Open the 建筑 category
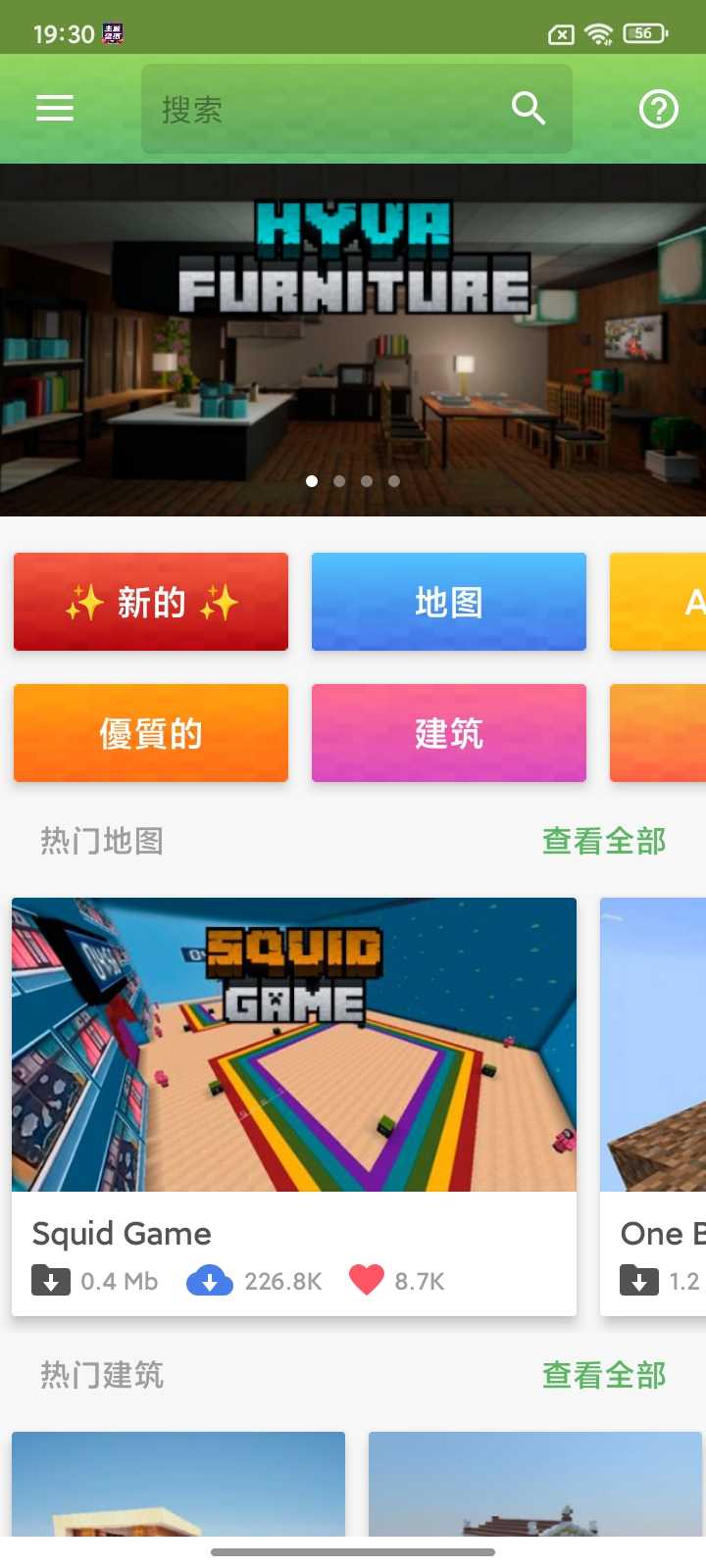This screenshot has width=706, height=1568. point(448,733)
